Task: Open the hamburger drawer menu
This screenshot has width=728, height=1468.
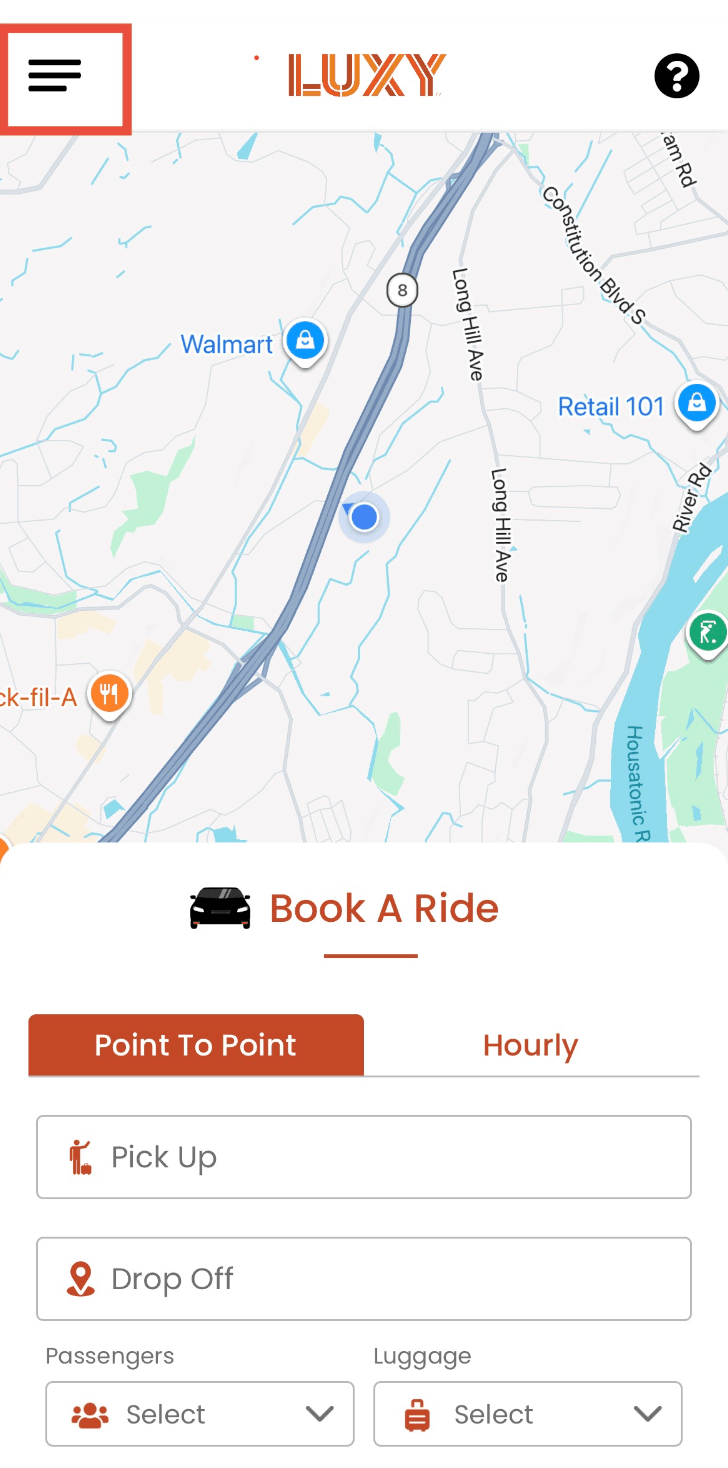Action: click(x=55, y=75)
